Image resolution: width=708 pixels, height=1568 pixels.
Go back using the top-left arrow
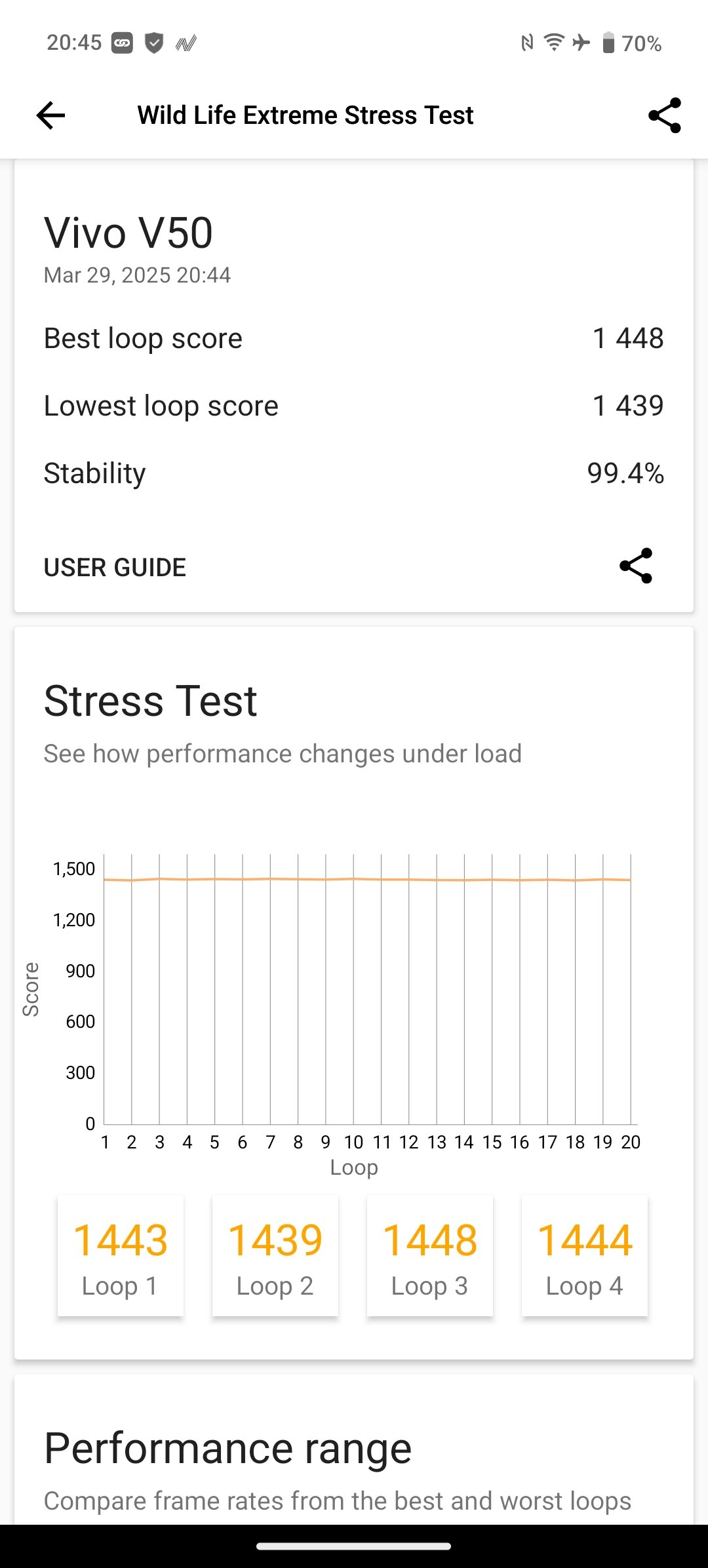tap(50, 115)
